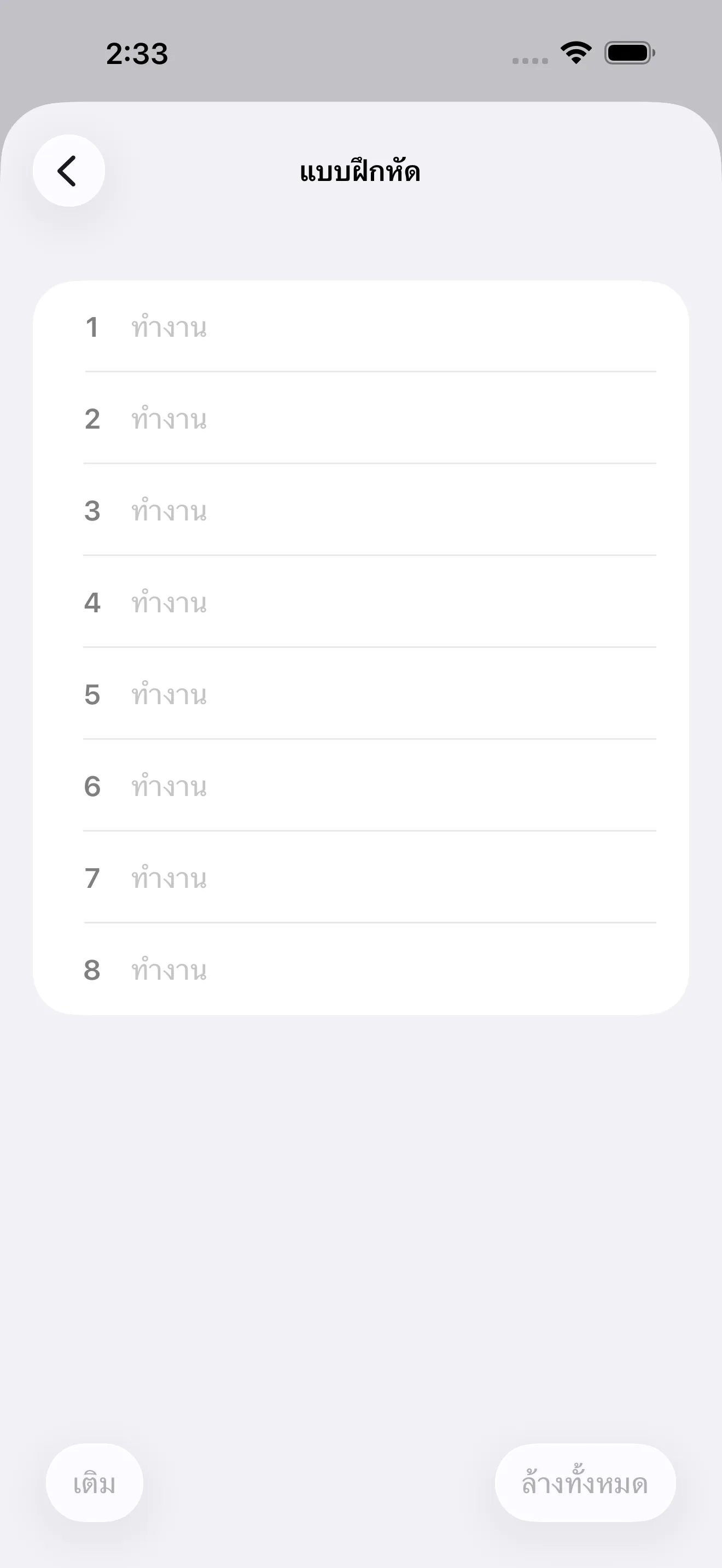Tap the battery indicator icon
722x1568 pixels.
[628, 54]
